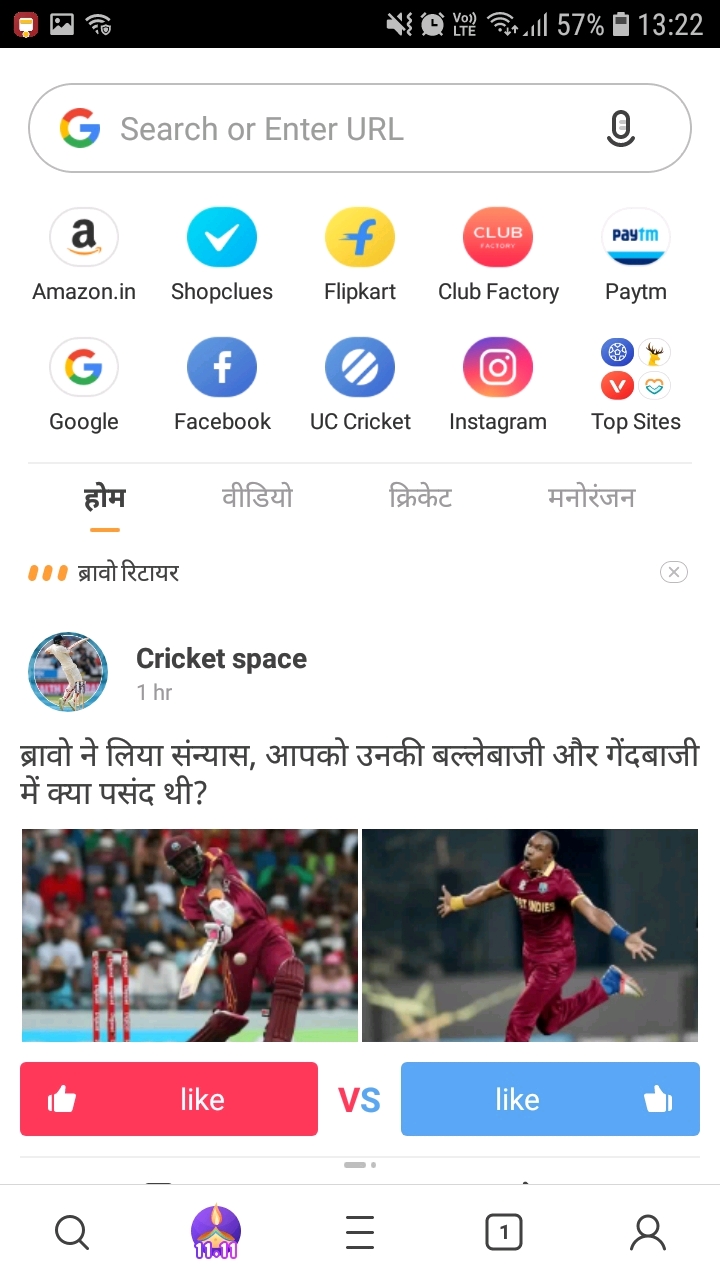Viewport: 720px width, 1280px height.
Task: Dismiss the ब्रावो रिटायर banner
Action: pos(674,572)
